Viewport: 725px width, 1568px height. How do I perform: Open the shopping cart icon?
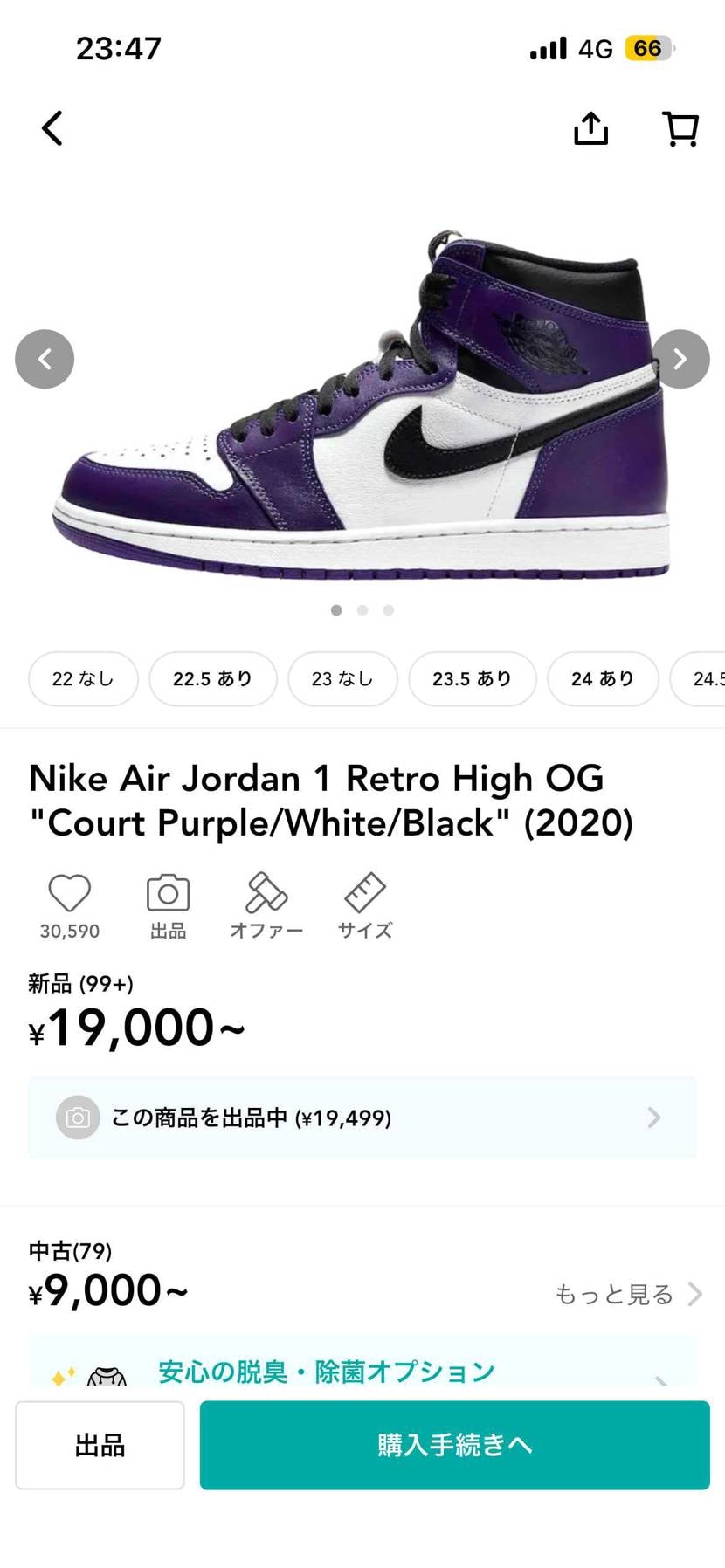pyautogui.click(x=680, y=127)
